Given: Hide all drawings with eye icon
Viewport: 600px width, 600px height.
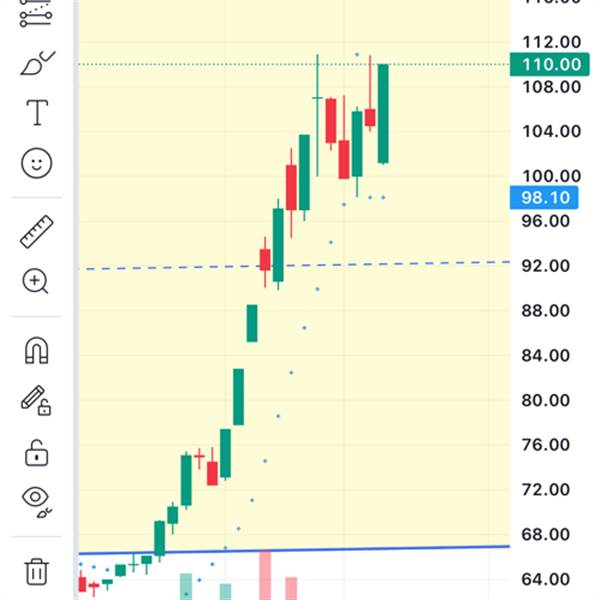Looking at the screenshot, I should click(x=37, y=500).
